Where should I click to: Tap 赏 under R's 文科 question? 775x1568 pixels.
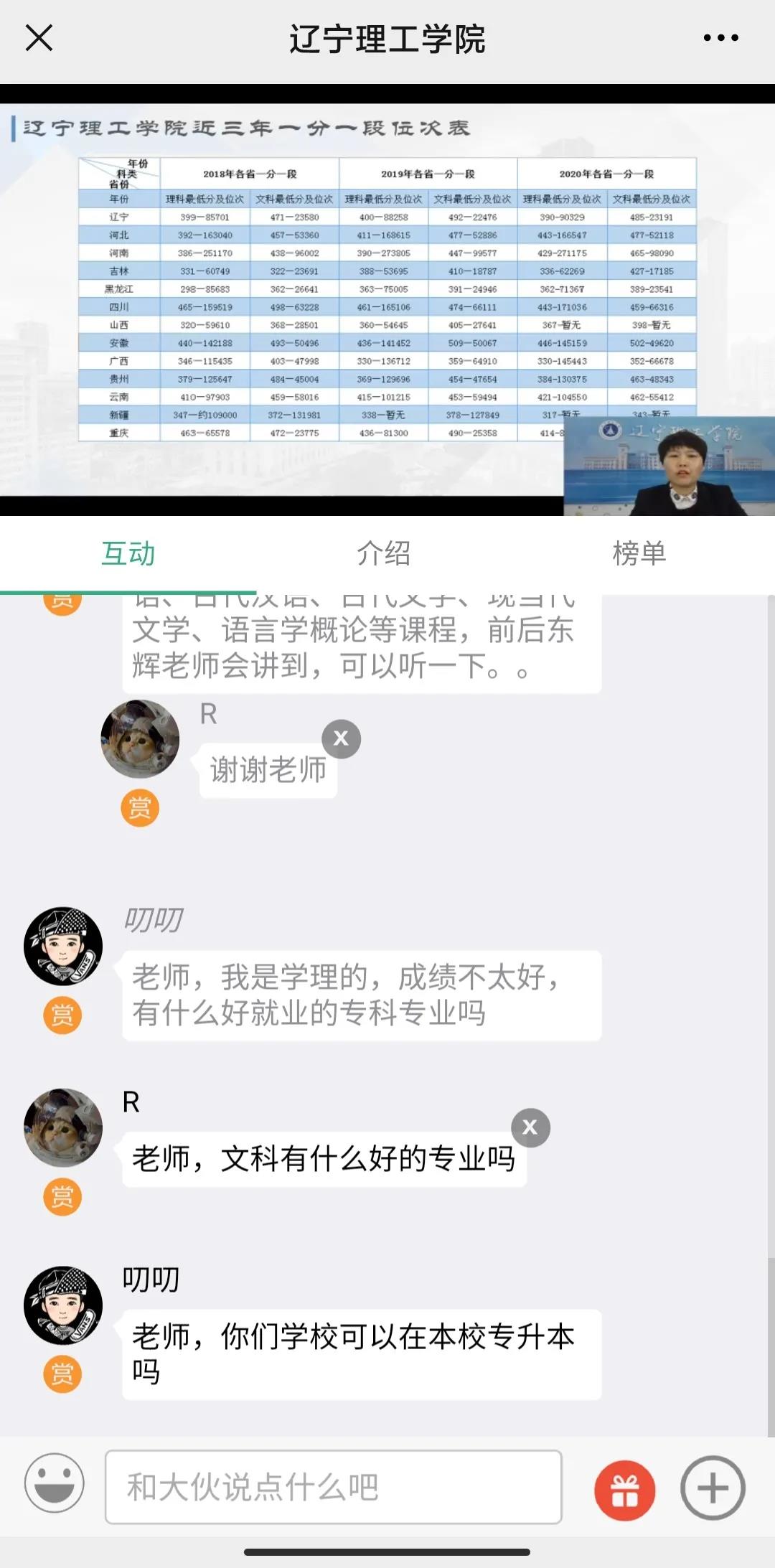(62, 1196)
